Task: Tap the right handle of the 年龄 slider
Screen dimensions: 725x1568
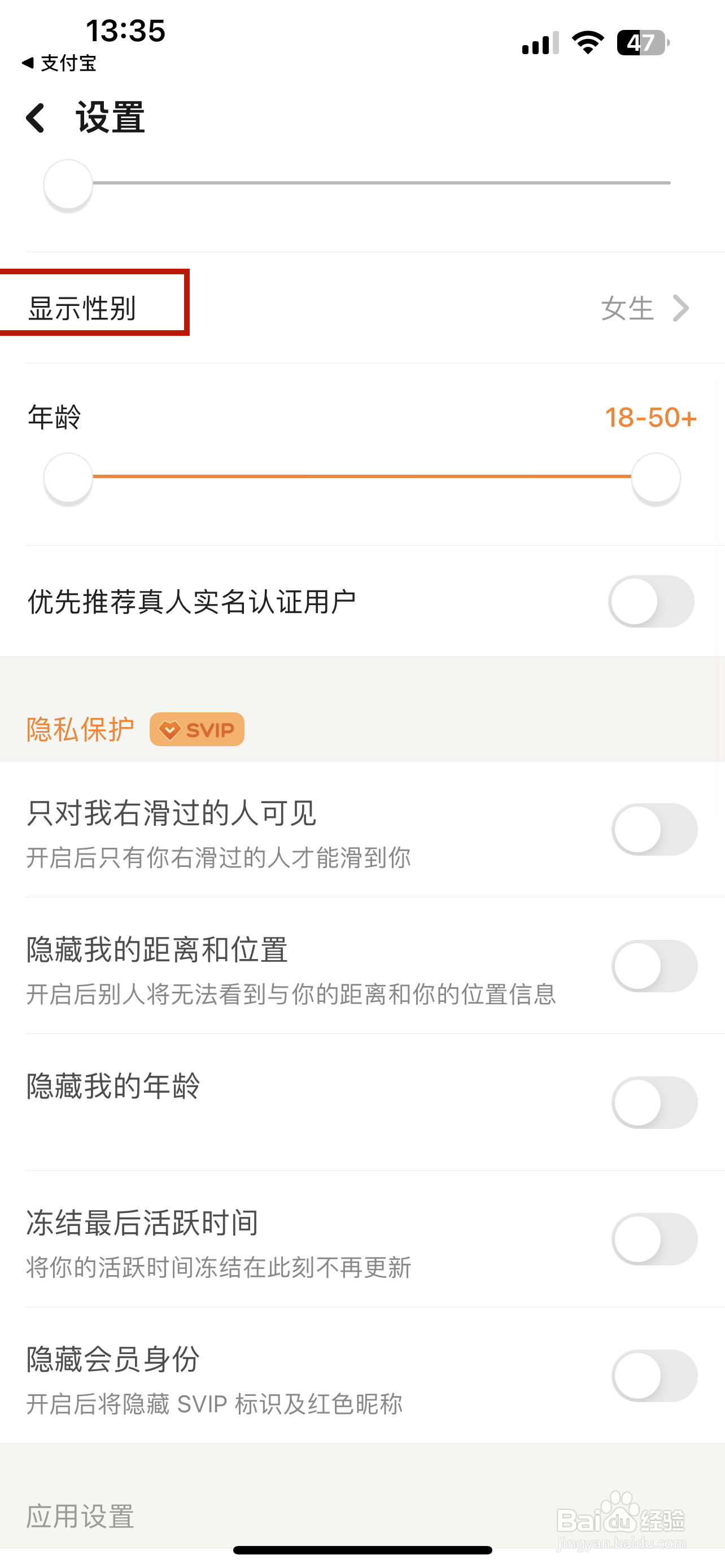Action: click(656, 478)
